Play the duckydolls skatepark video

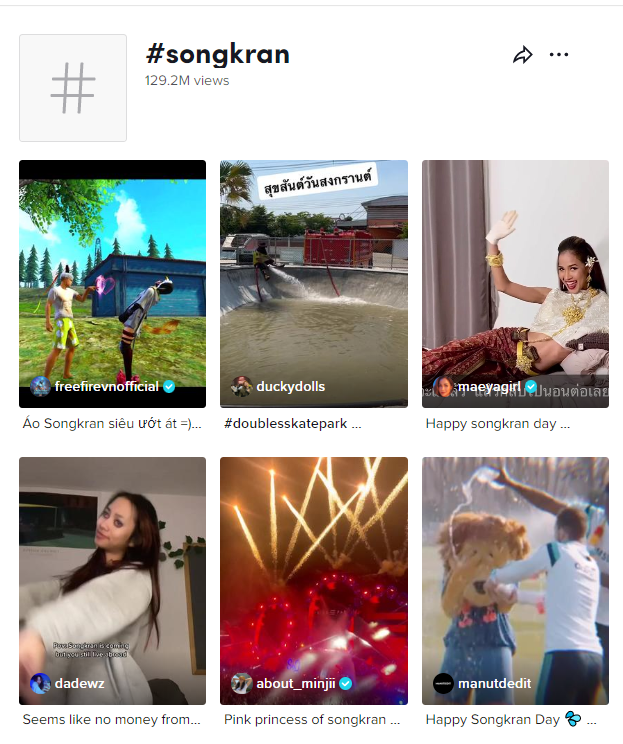pos(314,283)
